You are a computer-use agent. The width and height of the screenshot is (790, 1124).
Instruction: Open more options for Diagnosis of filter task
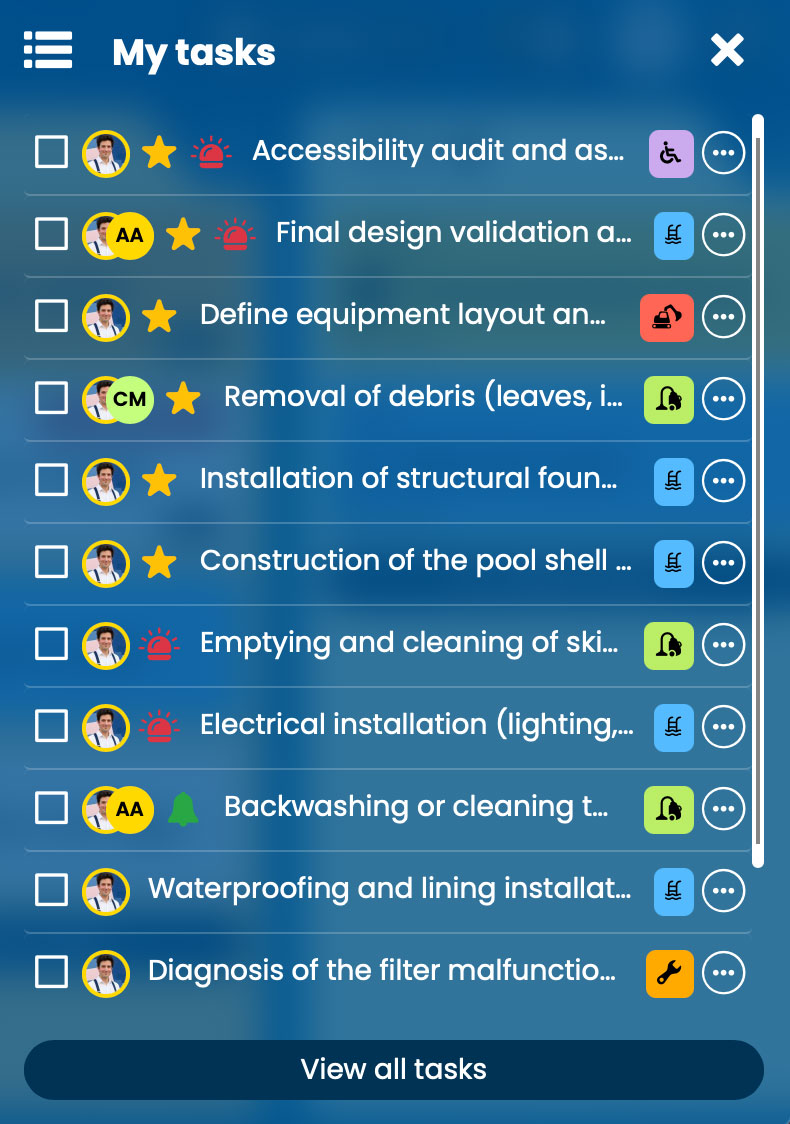point(724,971)
